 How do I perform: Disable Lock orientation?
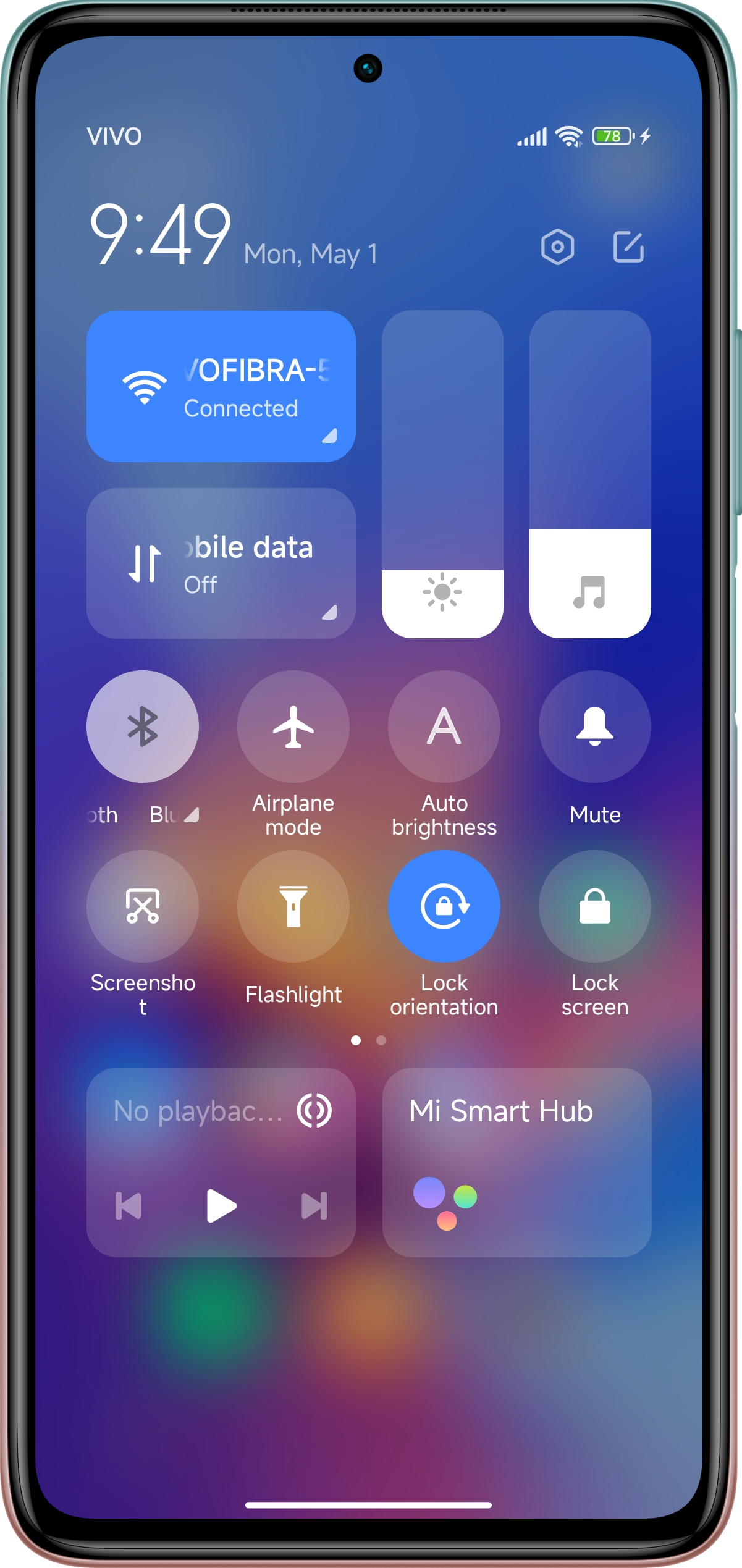coord(444,906)
